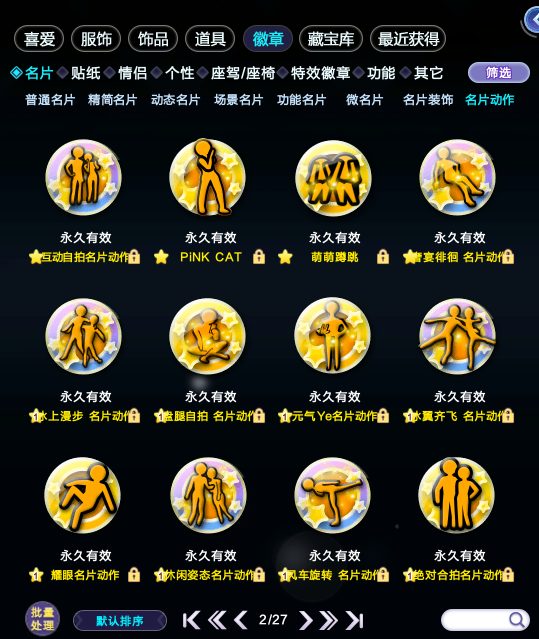Screen dimensions: 539x639
Task: Switch to the 道具 tab
Action: (210, 39)
